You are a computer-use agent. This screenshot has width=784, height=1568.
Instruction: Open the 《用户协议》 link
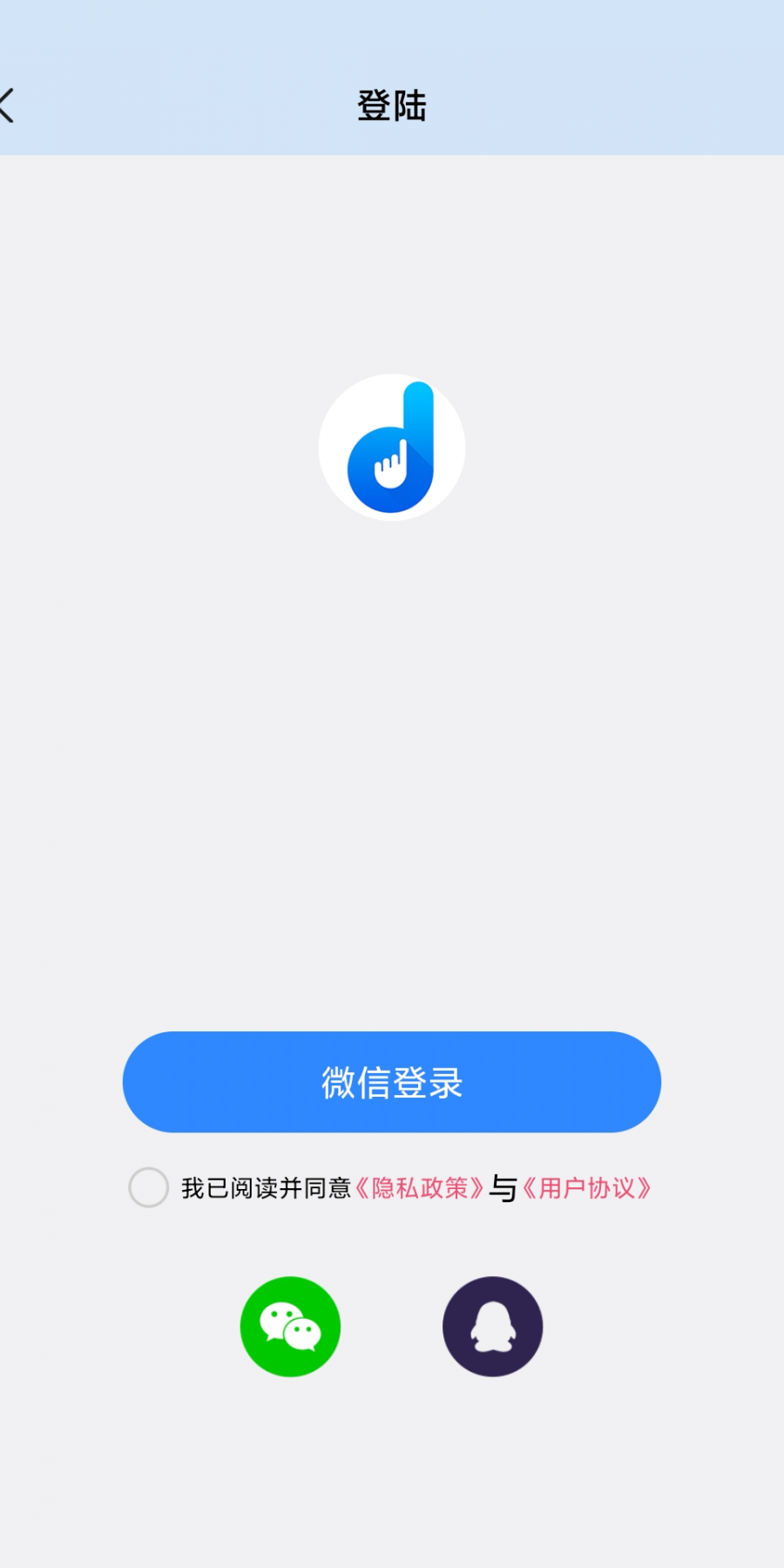(586, 1188)
